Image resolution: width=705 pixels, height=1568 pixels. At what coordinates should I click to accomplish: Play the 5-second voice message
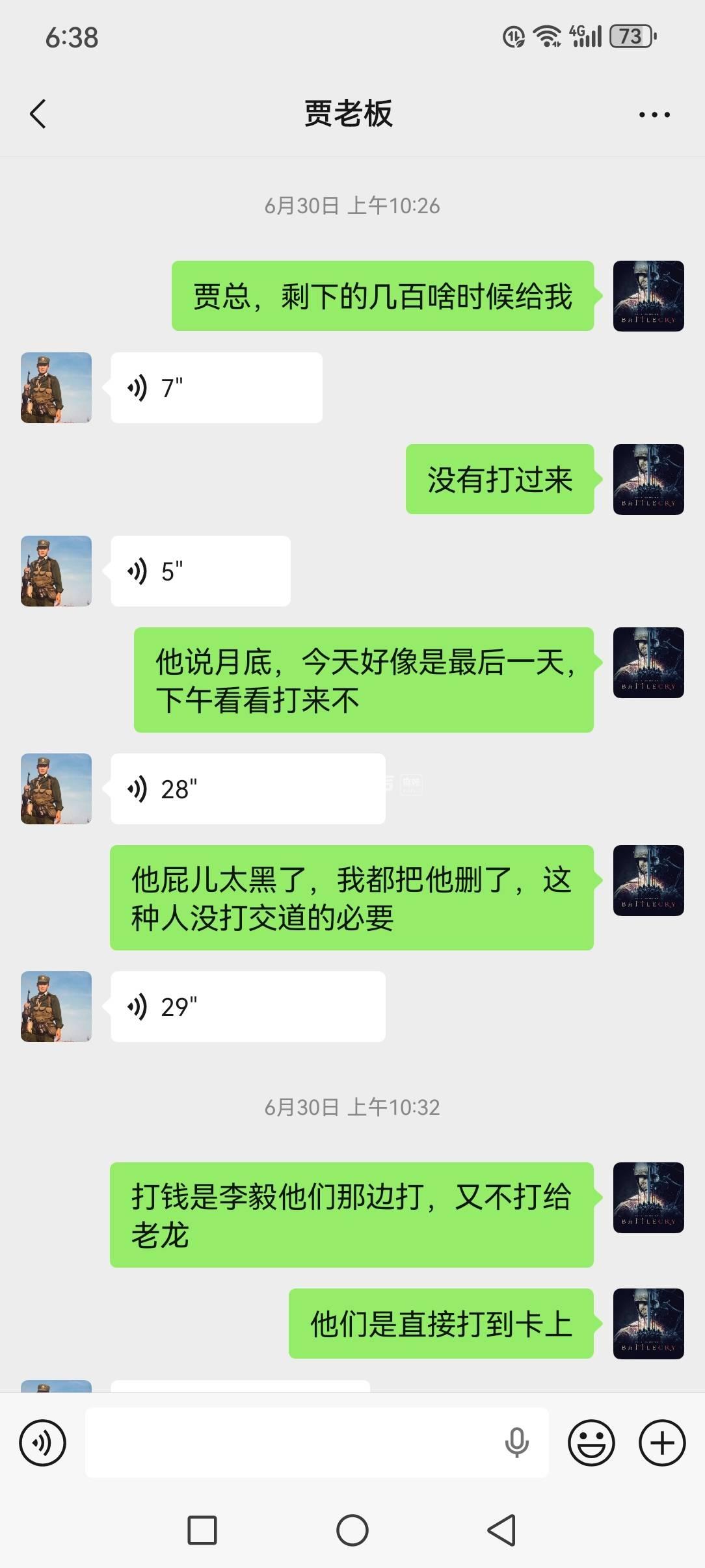point(200,571)
